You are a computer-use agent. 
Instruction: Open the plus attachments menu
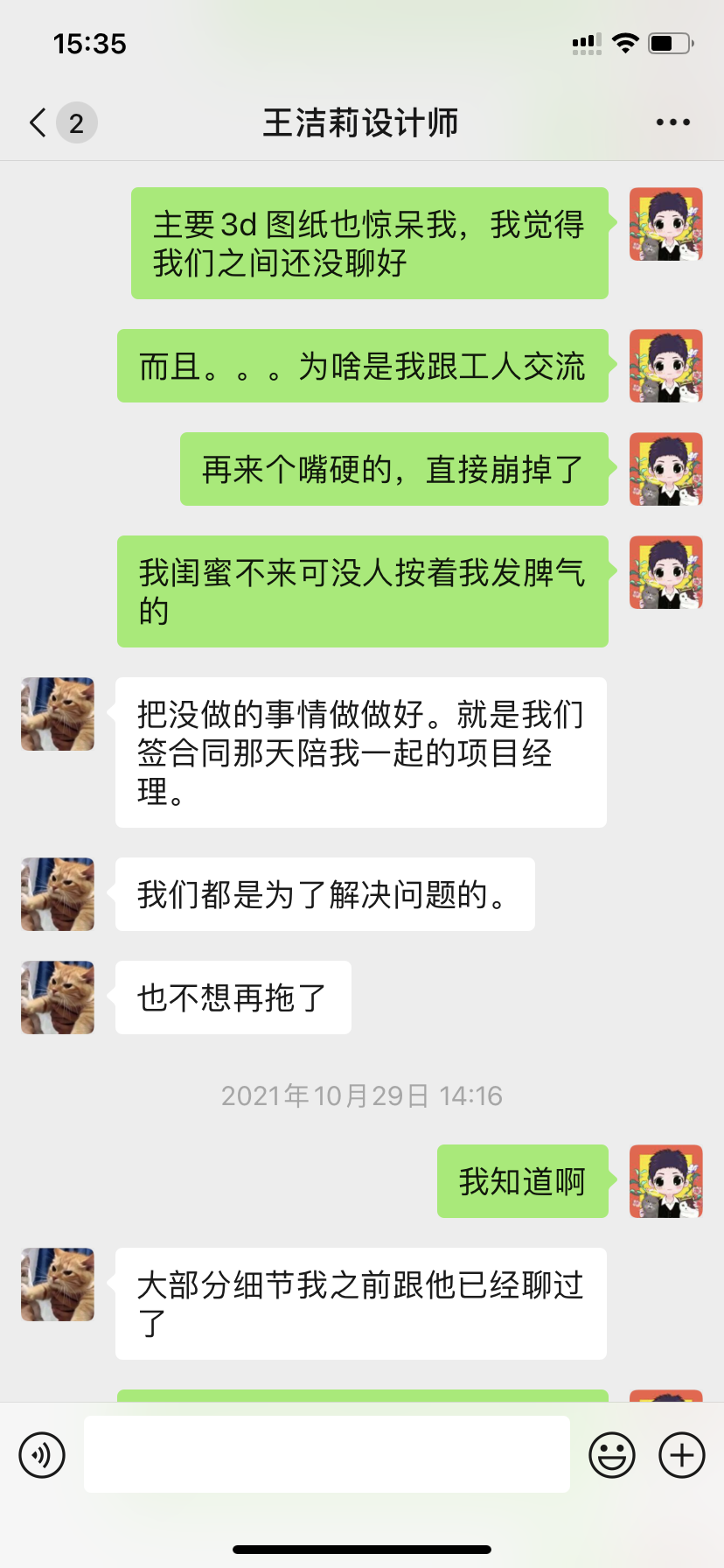coord(682,1455)
